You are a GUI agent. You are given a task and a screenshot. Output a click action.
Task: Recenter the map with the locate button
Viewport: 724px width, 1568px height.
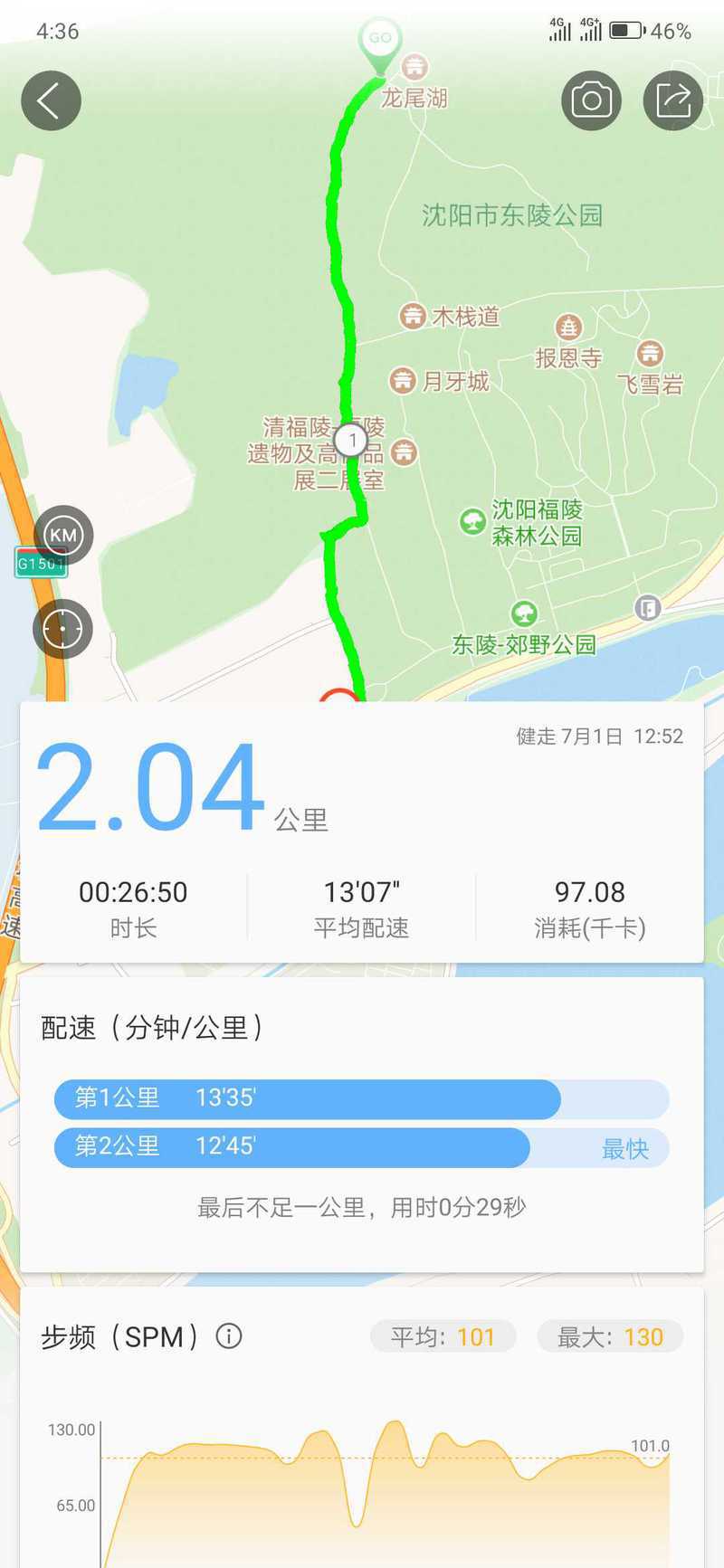coord(63,628)
